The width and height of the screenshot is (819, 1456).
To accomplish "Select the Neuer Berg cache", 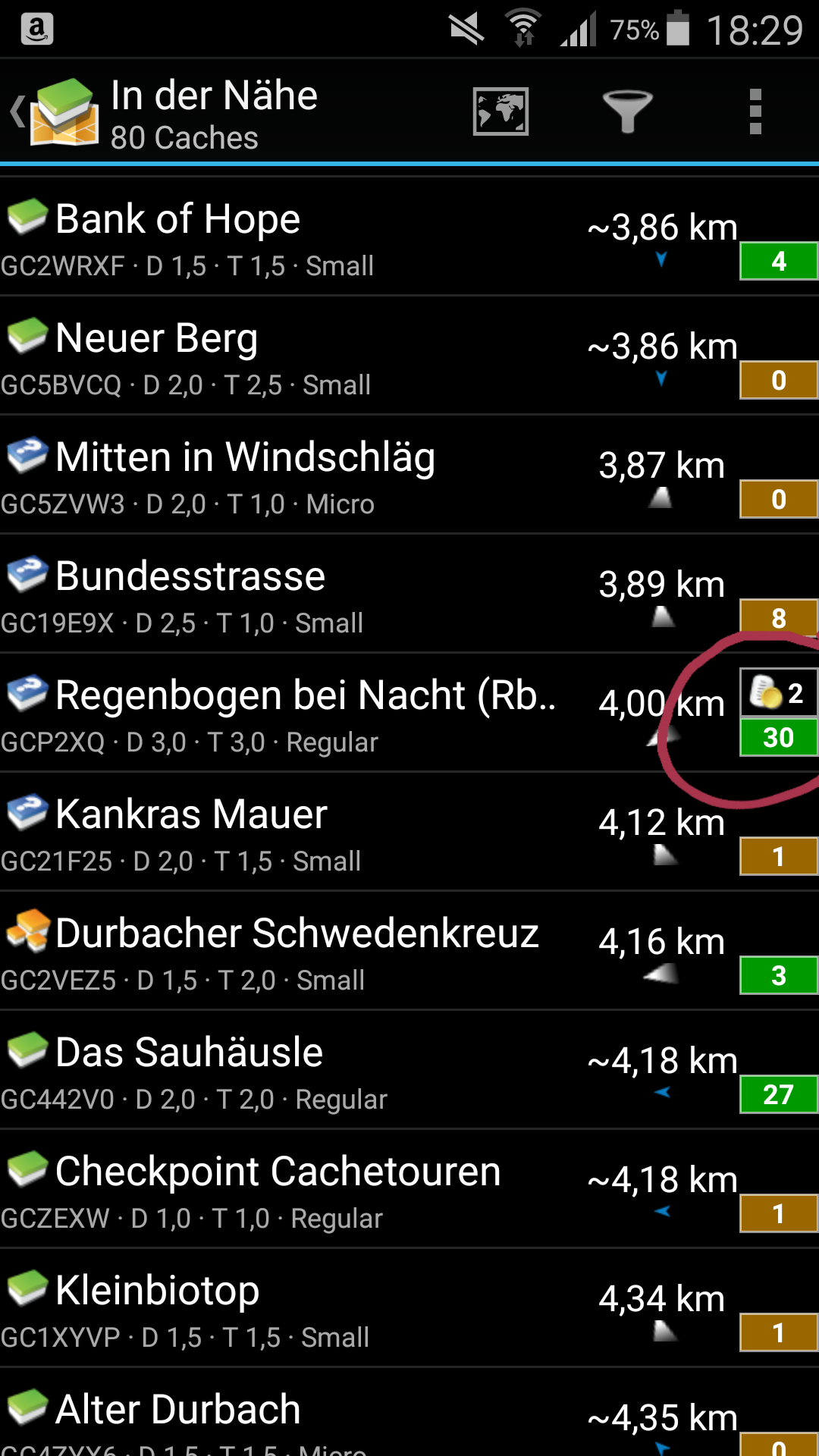I will pos(303,356).
